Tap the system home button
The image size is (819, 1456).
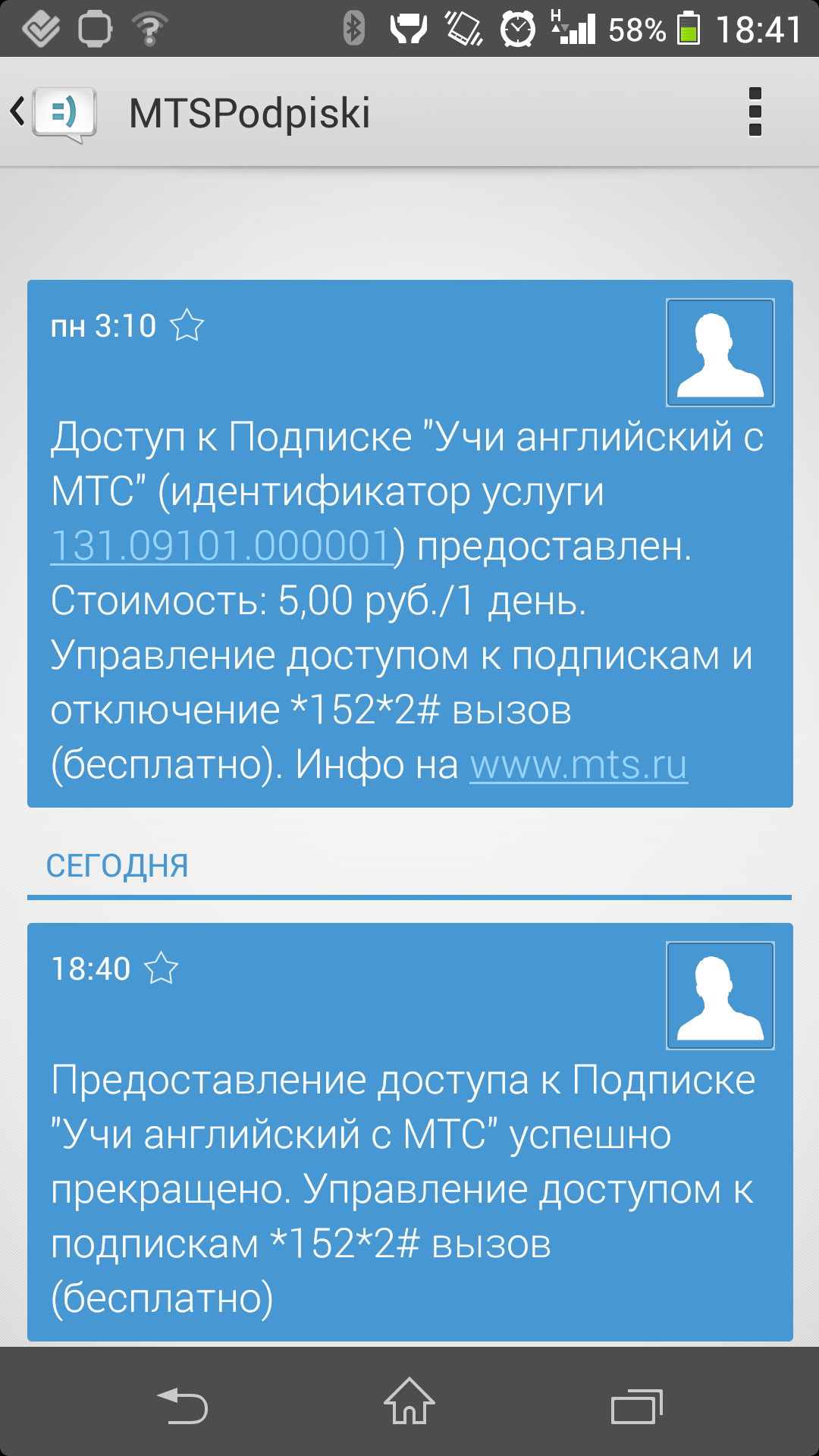pos(409,1401)
